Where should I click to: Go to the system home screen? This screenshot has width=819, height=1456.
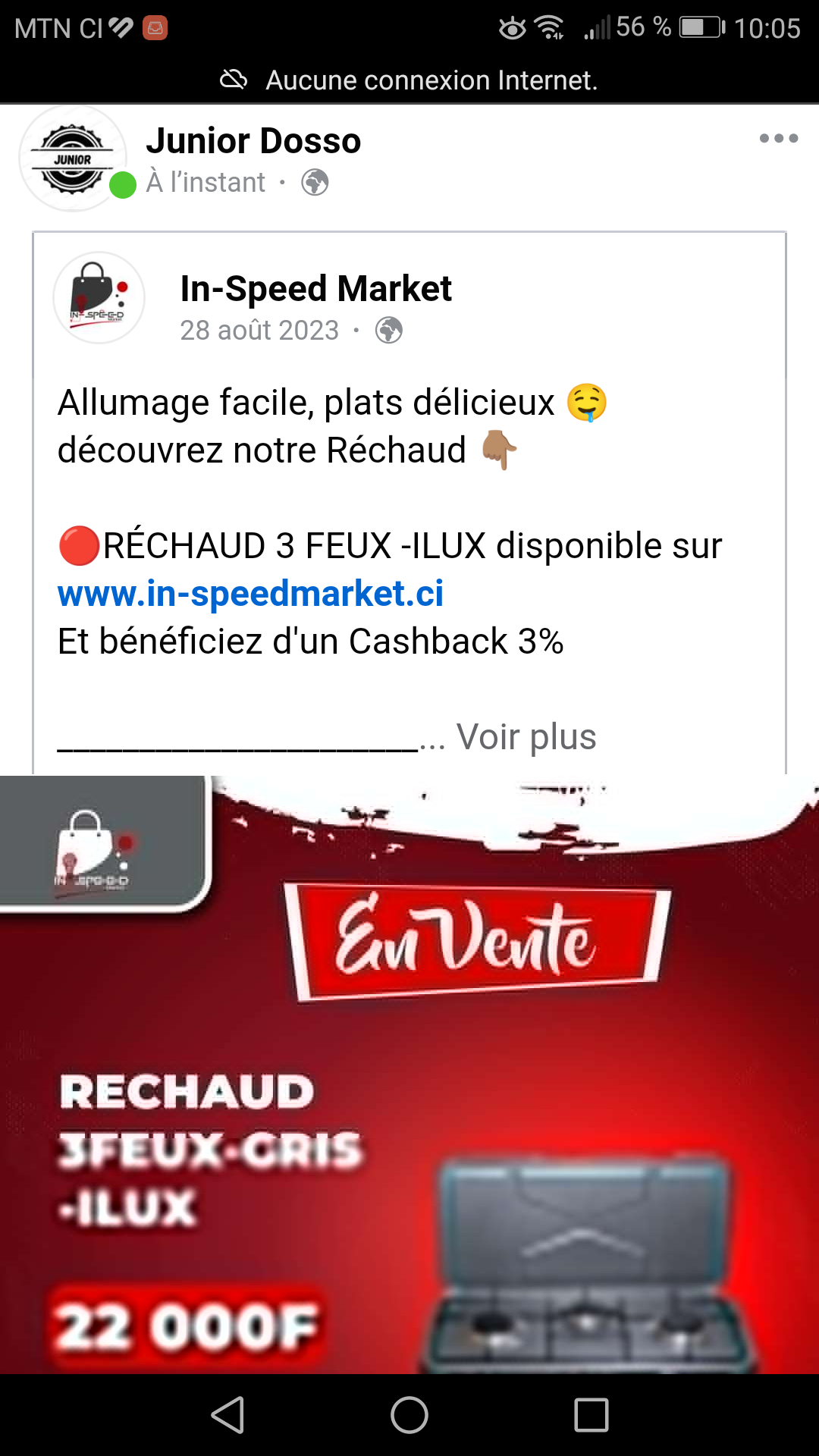pos(409,1415)
